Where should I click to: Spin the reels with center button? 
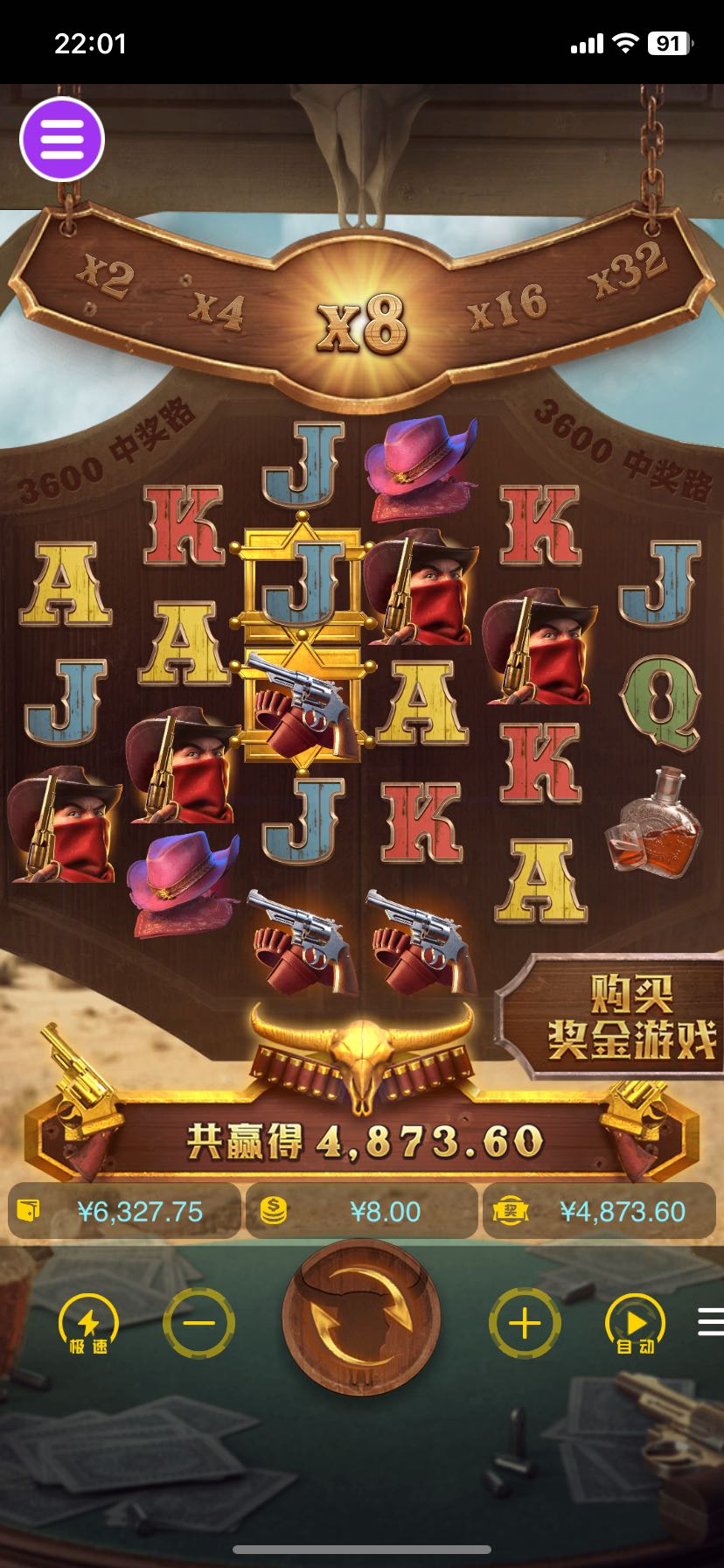[x=361, y=1318]
